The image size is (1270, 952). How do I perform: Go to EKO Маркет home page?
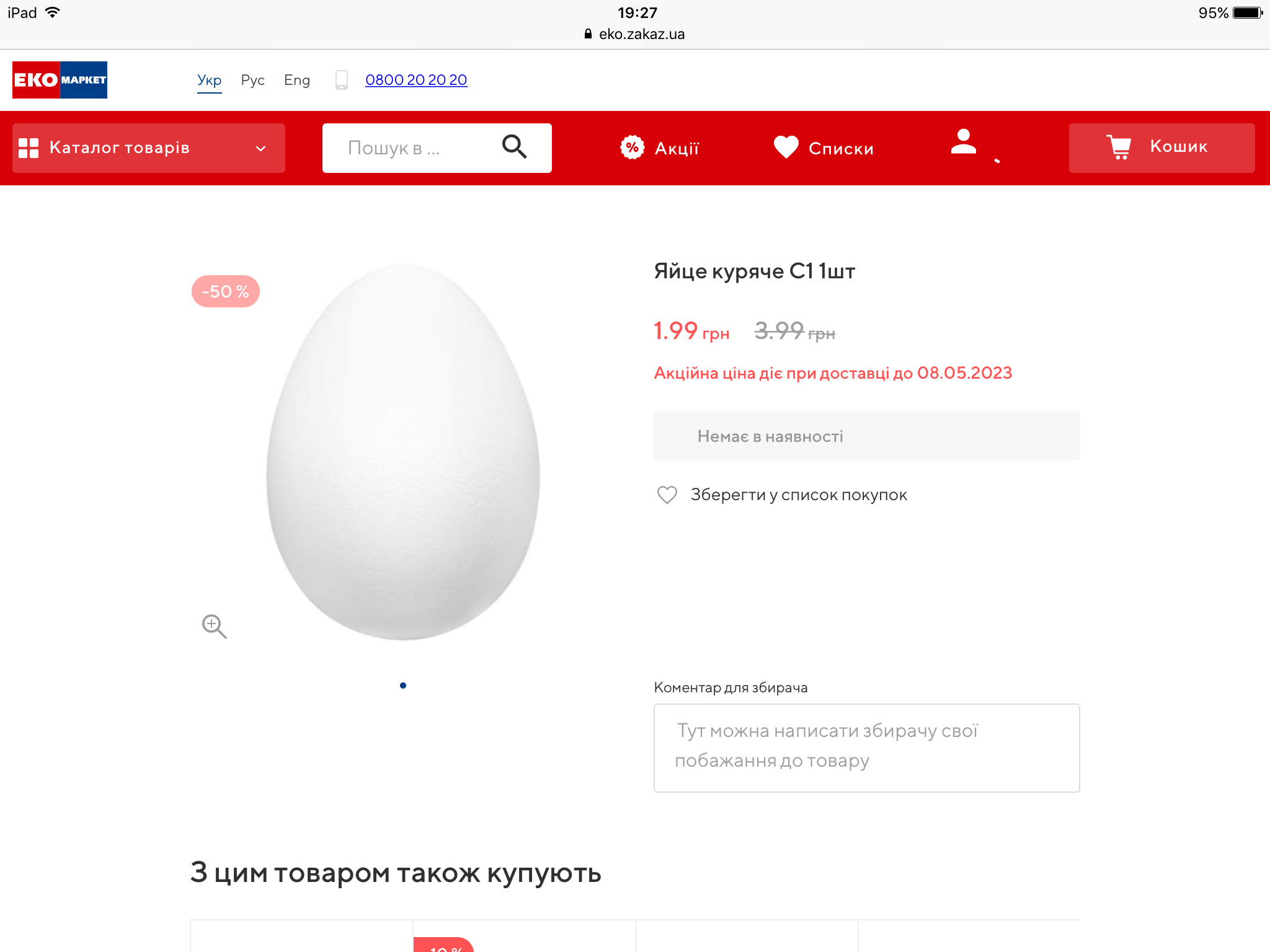coord(60,80)
